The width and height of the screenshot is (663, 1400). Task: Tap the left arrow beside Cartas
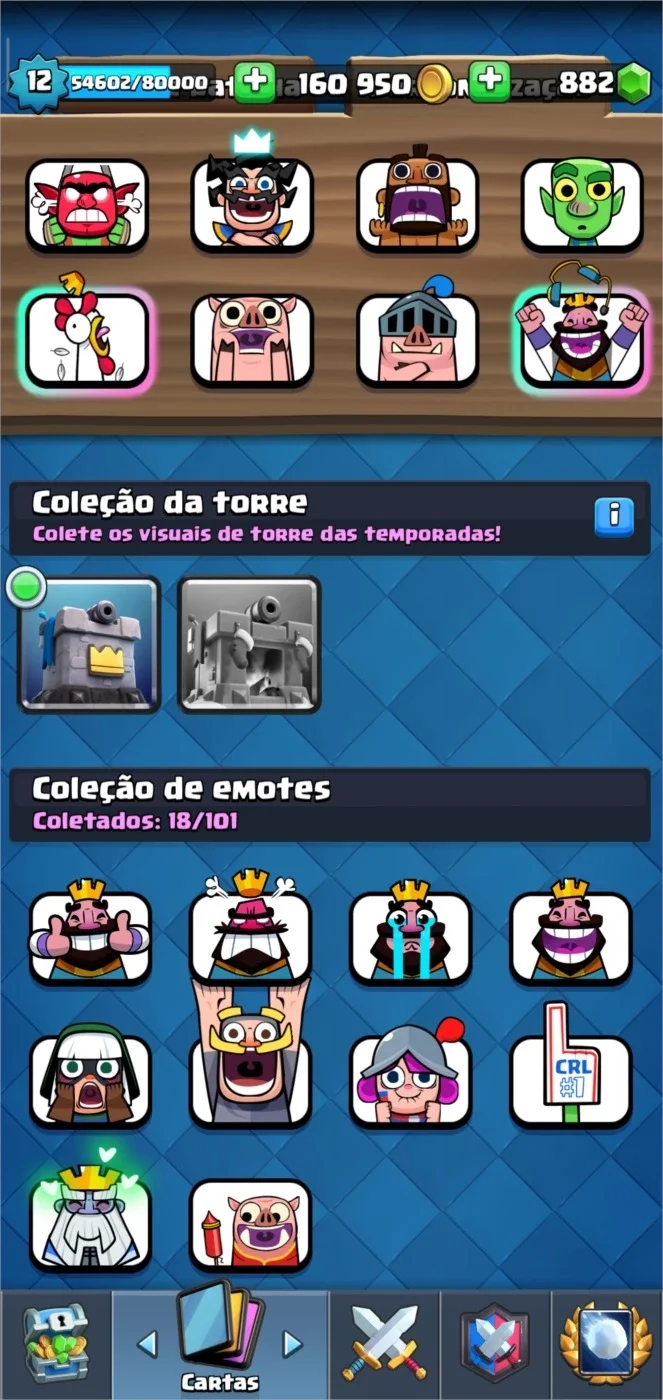147,1343
